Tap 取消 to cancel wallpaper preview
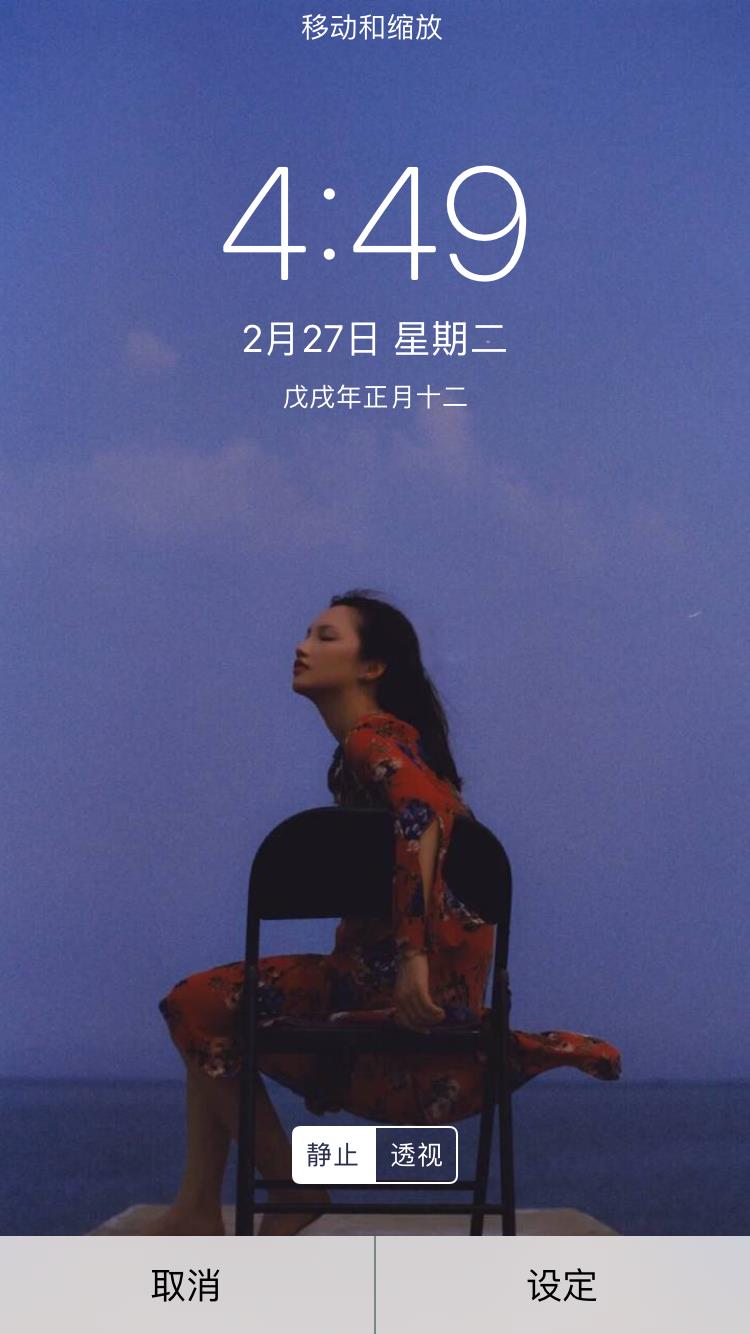The image size is (750, 1334). pos(187,1285)
